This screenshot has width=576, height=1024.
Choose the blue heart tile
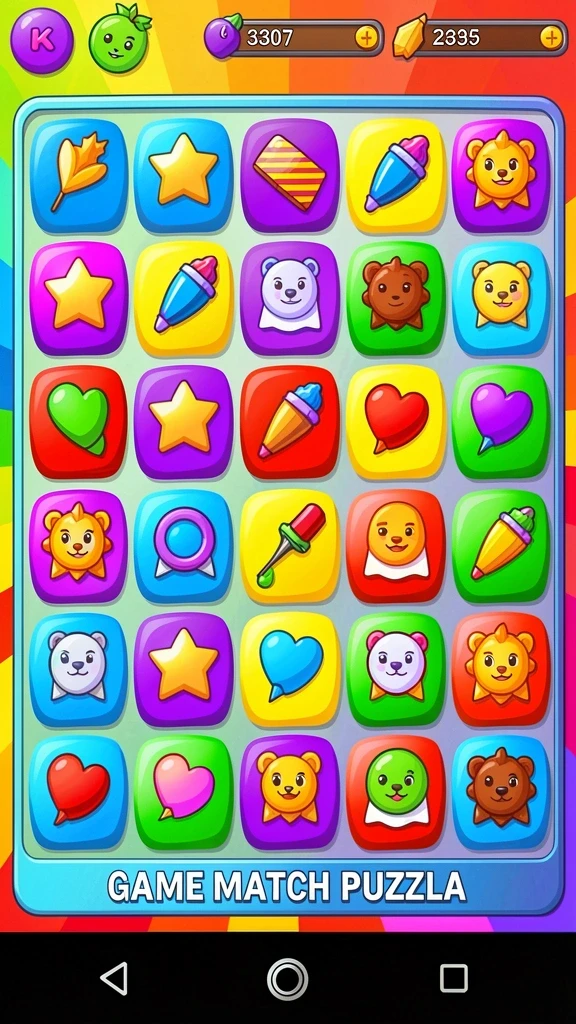pos(289,669)
